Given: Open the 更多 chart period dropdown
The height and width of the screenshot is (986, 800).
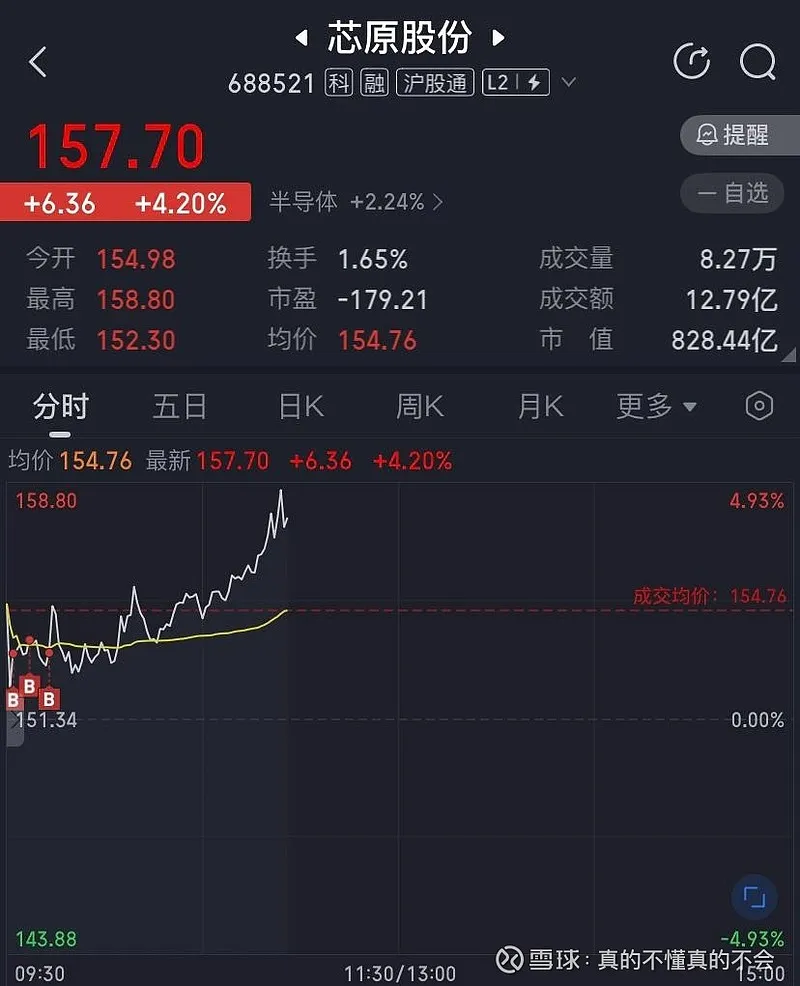Looking at the screenshot, I should point(656,406).
